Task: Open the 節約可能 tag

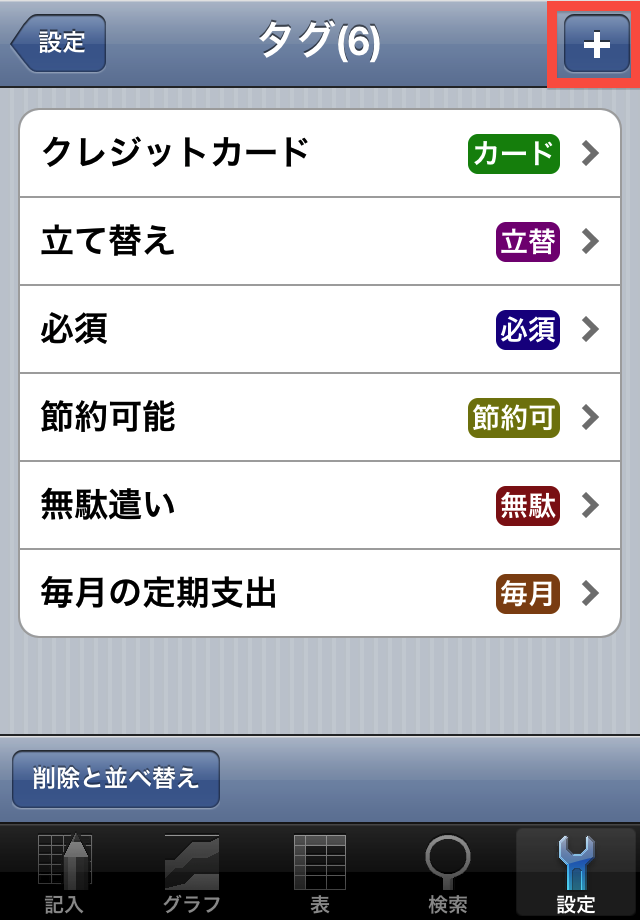Action: [320, 417]
